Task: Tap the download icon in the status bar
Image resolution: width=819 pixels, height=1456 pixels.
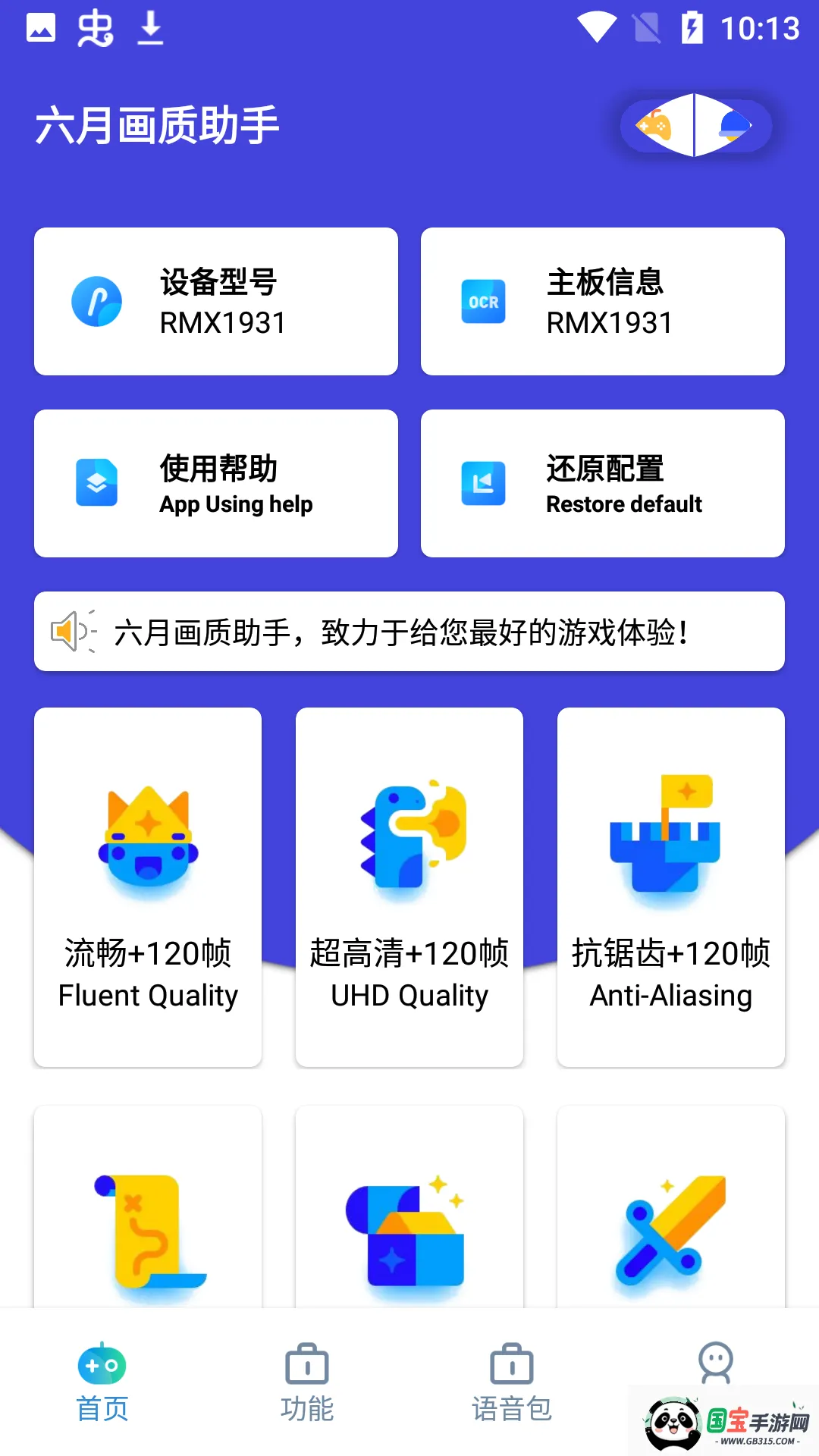Action: 150,29
